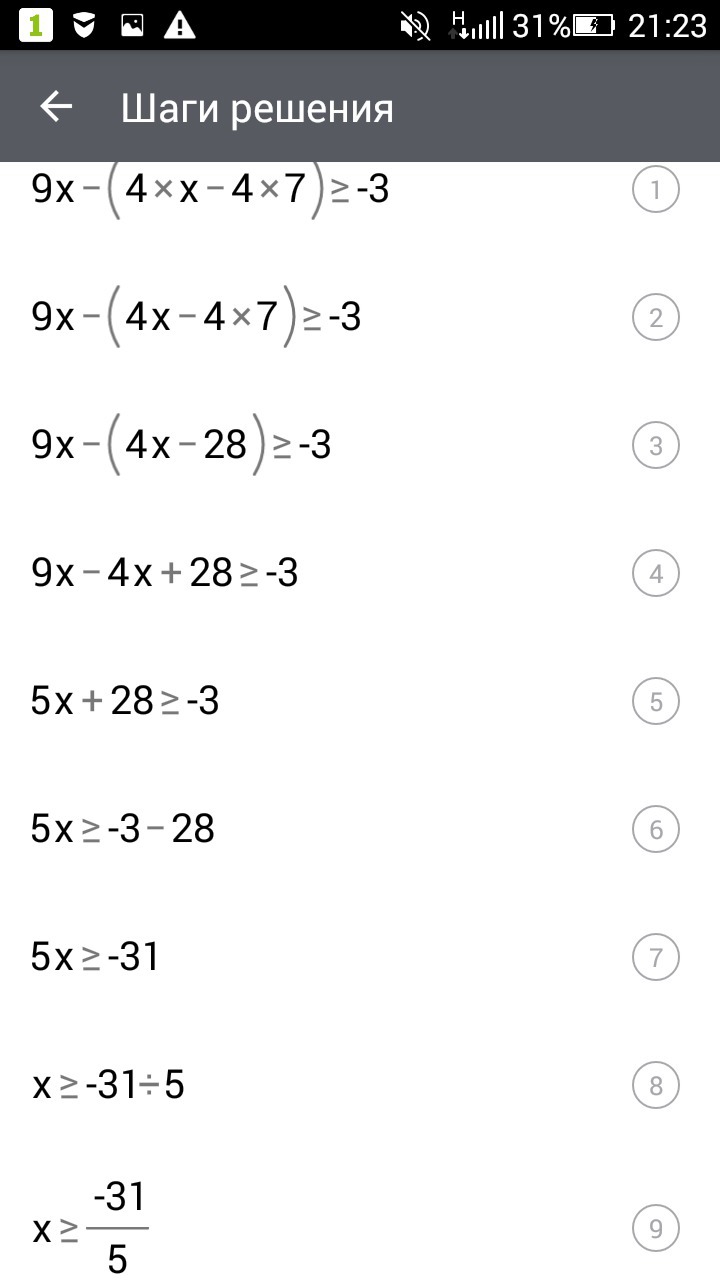Open explanation for step 8
The width and height of the screenshot is (720, 1280).
tap(656, 1086)
